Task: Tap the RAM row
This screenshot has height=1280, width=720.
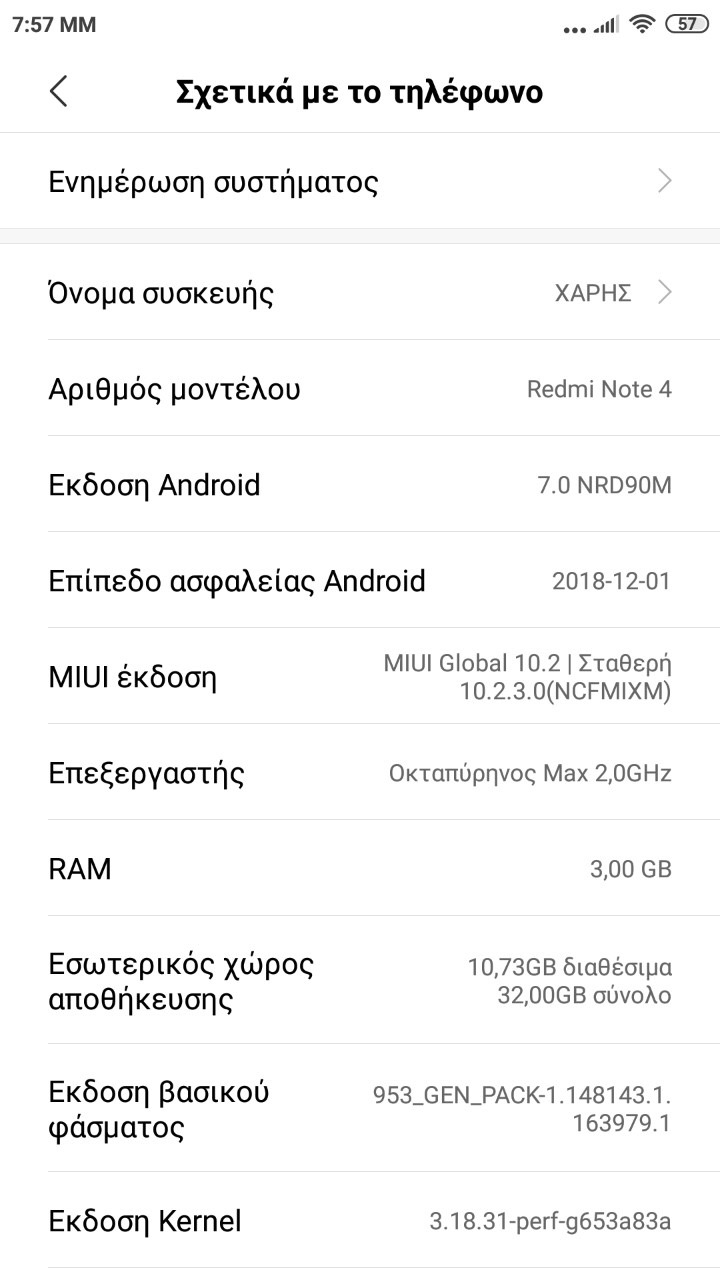Action: pos(360,869)
